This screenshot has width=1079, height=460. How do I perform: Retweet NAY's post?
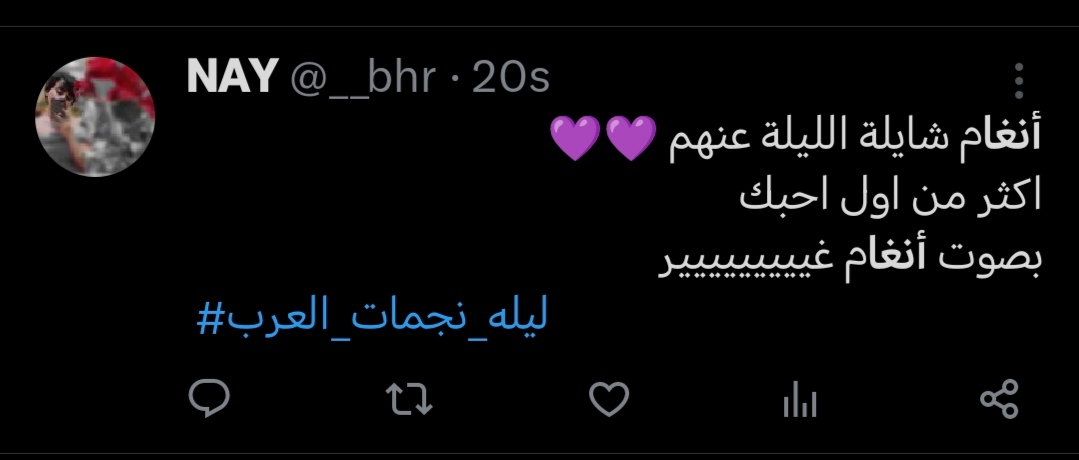tap(409, 399)
